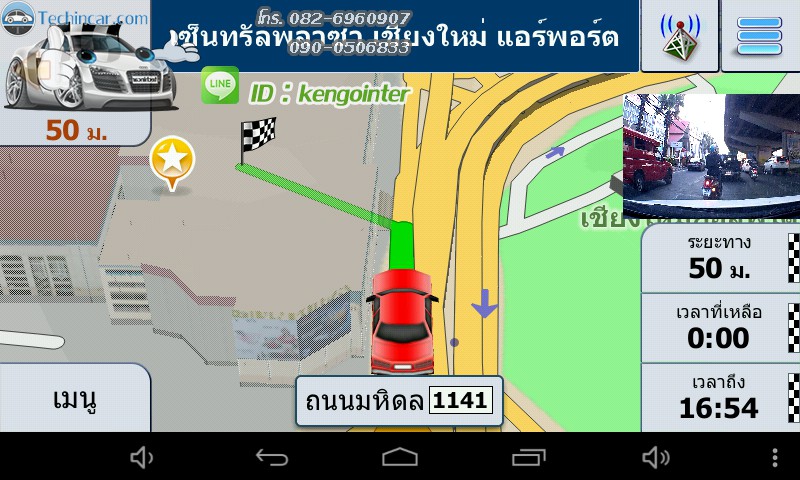
Task: Tap the yellow star favorite marker
Action: click(172, 162)
